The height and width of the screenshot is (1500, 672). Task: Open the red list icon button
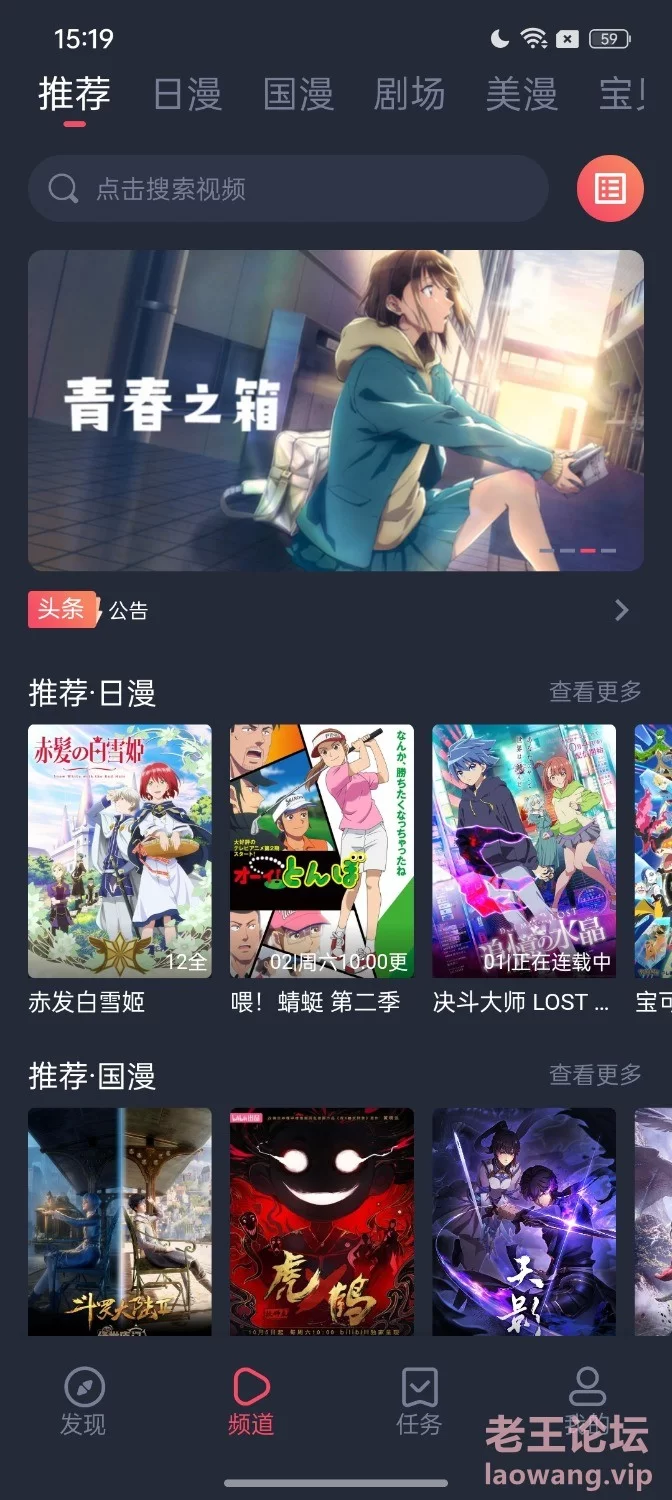[x=610, y=188]
